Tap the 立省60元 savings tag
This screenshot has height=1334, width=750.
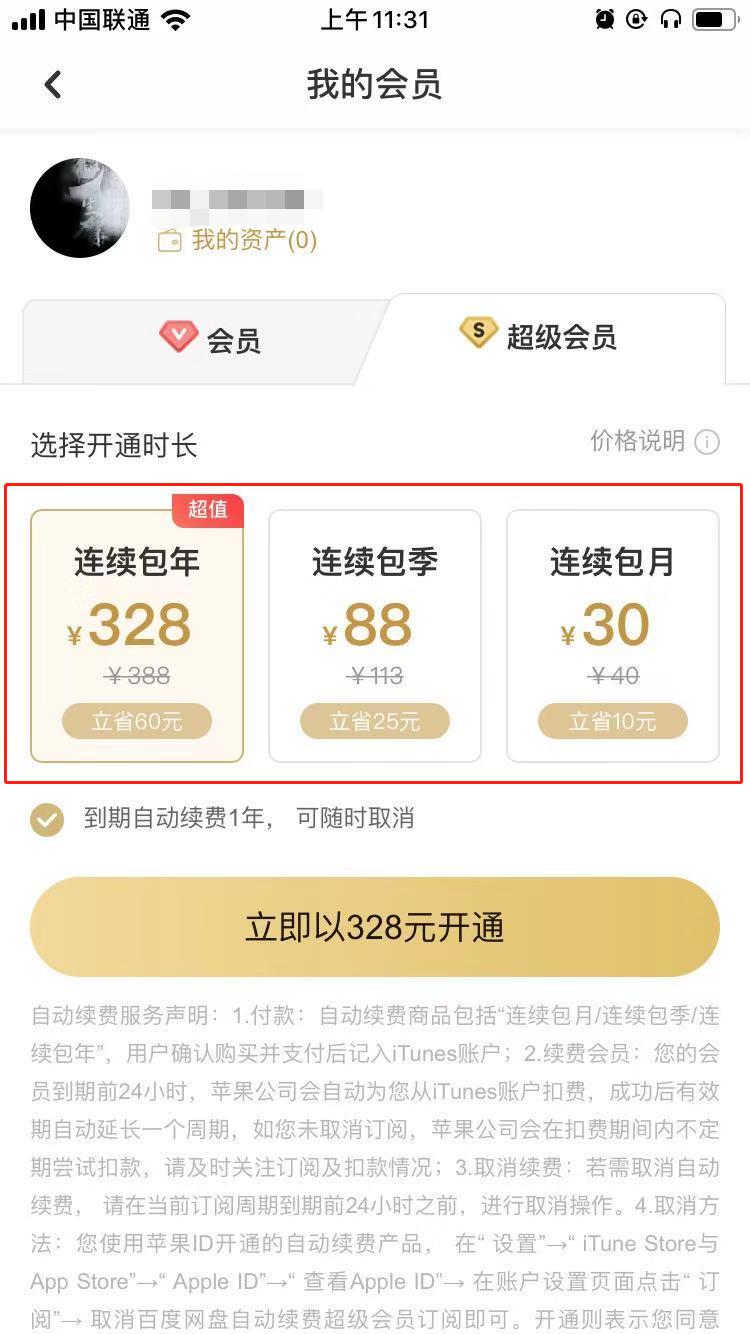pyautogui.click(x=137, y=720)
